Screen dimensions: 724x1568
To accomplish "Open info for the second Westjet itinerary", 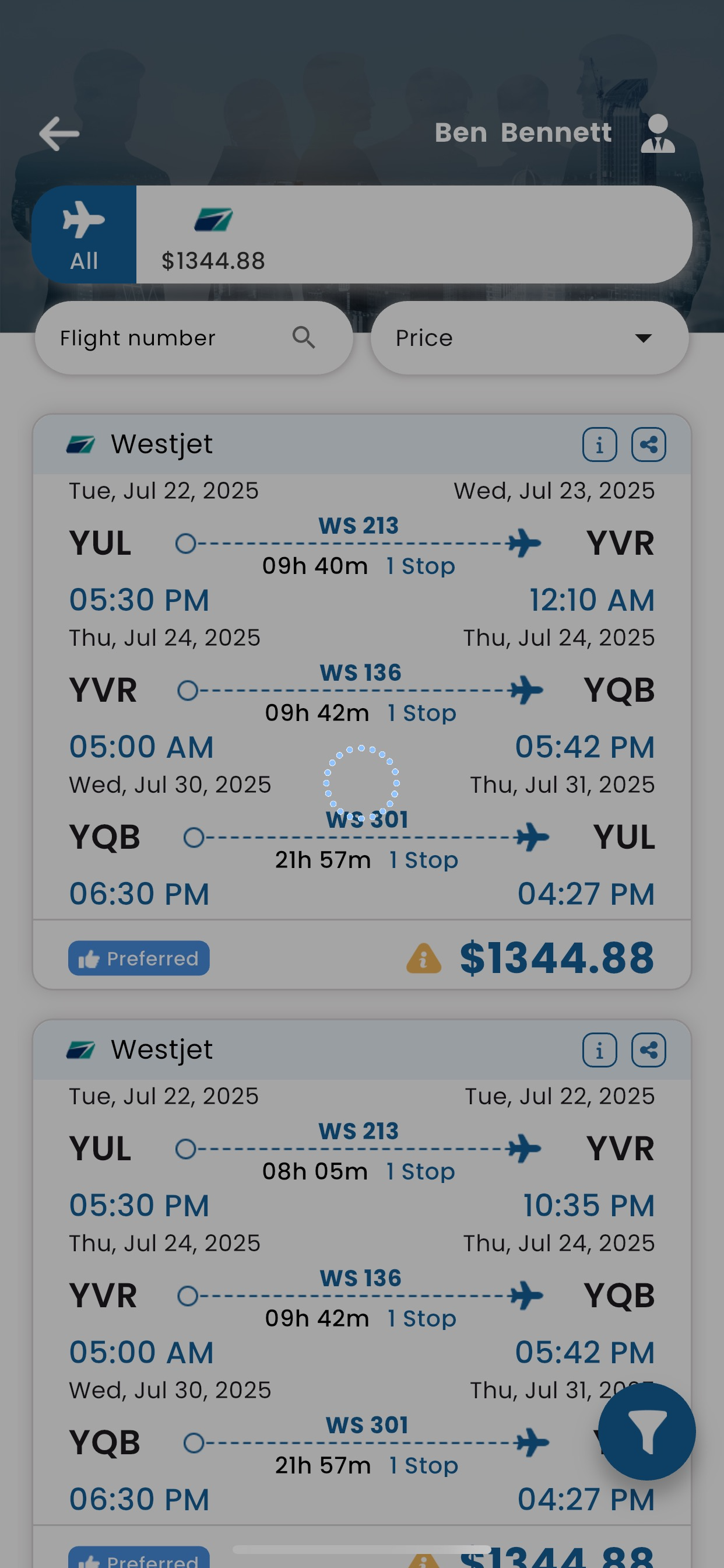I will [x=599, y=1050].
